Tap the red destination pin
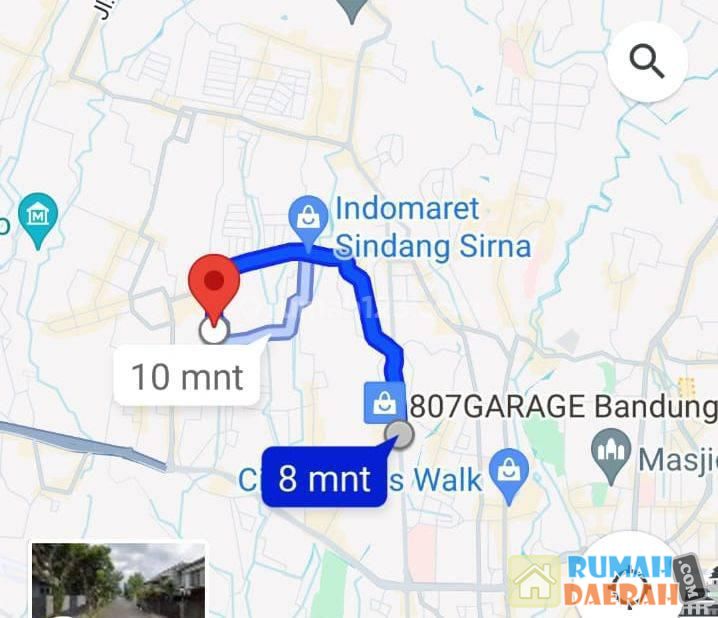Screen dimensions: 718x618 pyautogui.click(x=213, y=282)
